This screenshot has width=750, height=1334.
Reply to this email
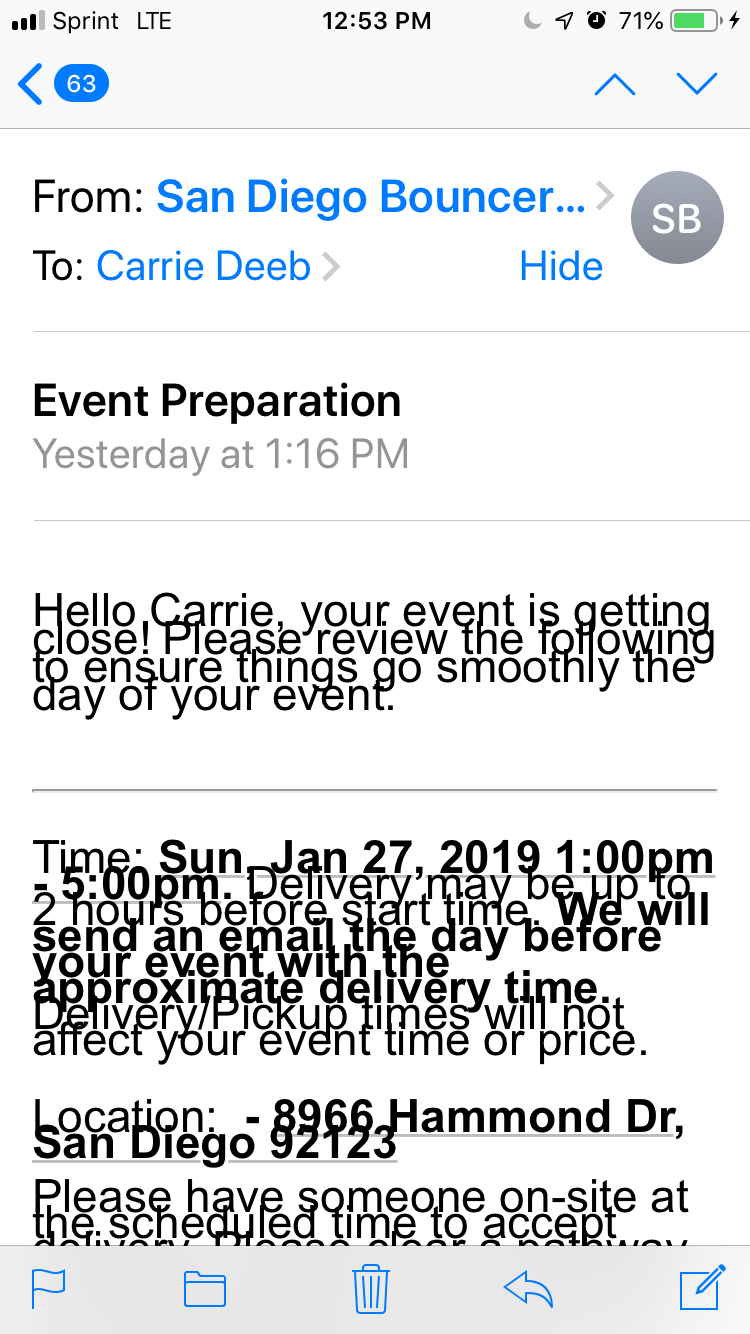point(529,1288)
